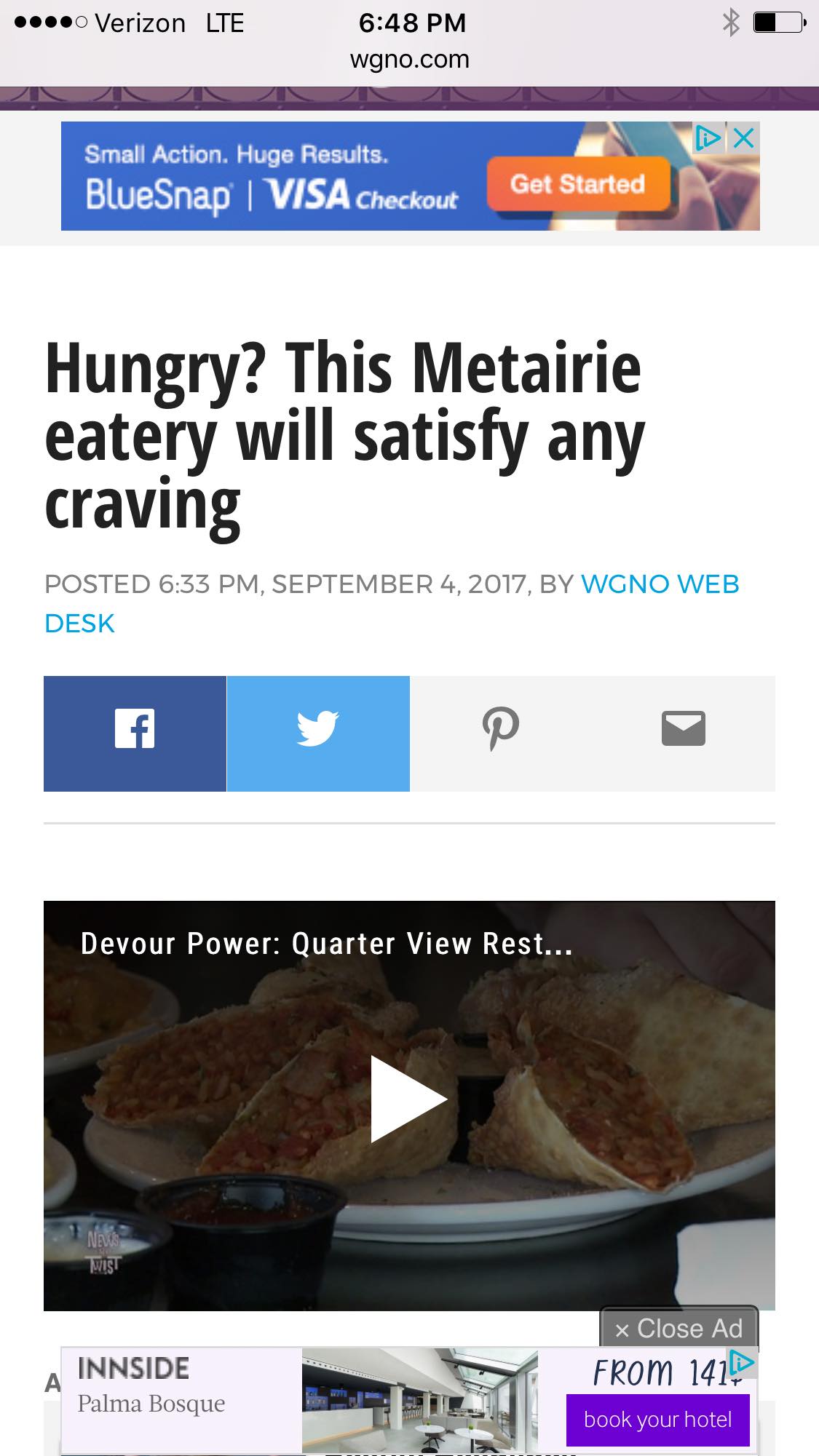Screen dimensions: 819x1456
Task: Tap the wgno.com address bar
Action: click(409, 60)
